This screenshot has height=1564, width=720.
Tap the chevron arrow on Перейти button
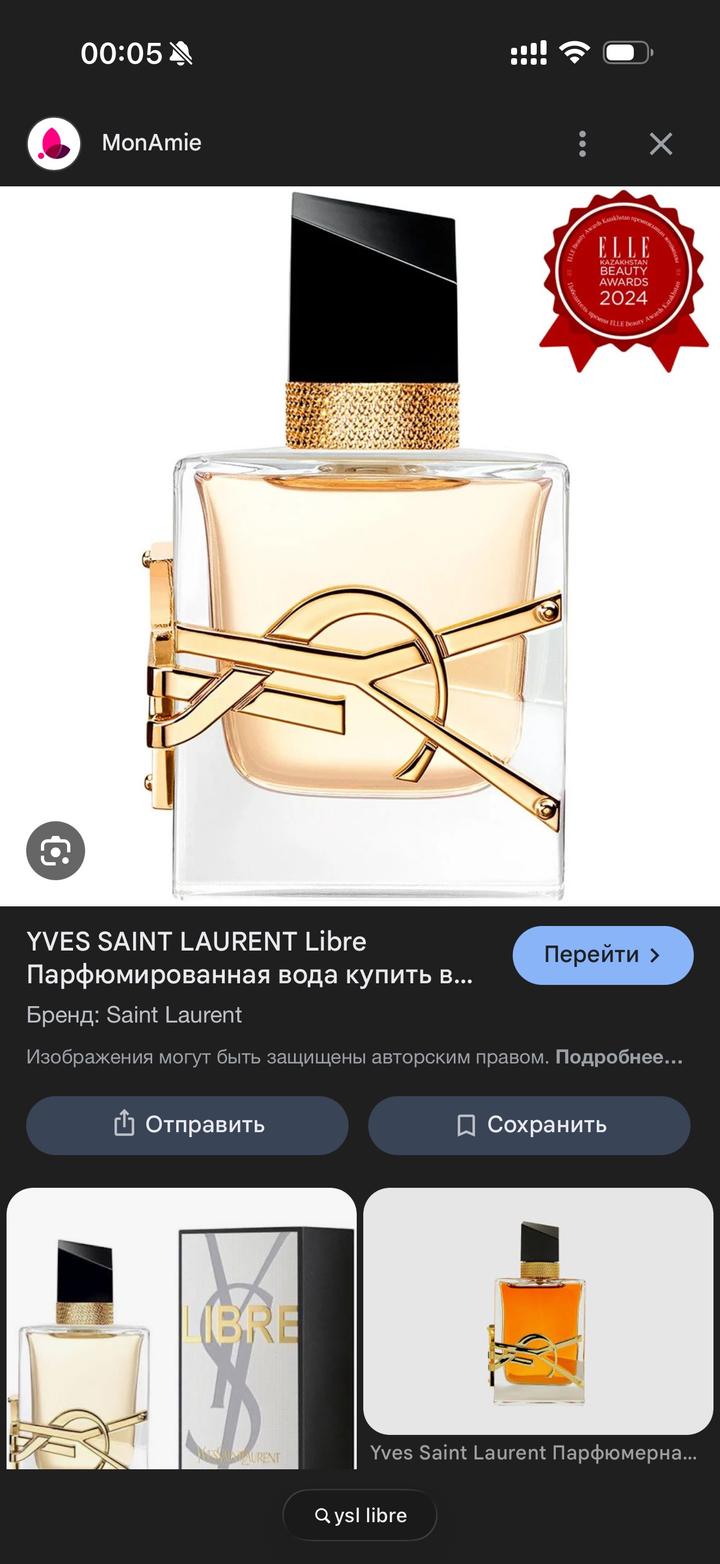point(654,955)
